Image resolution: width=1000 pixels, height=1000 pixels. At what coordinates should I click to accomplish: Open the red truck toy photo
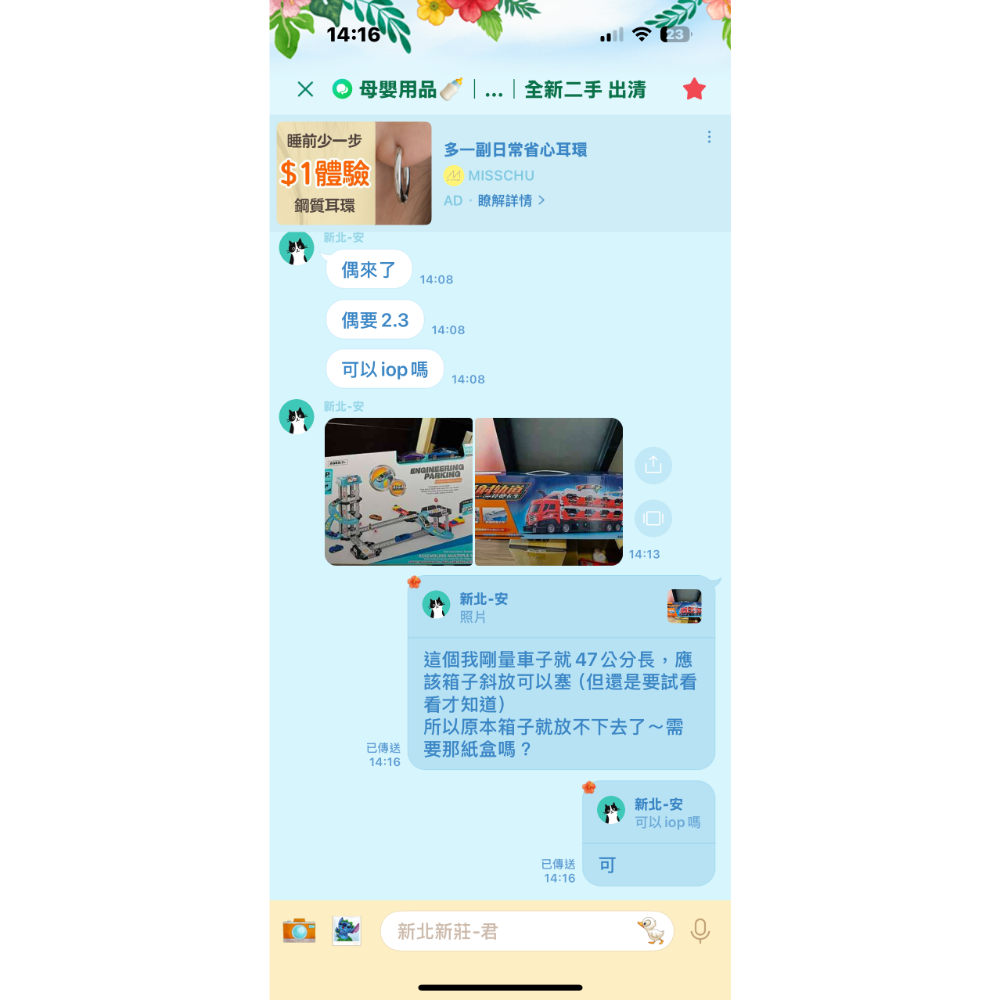click(548, 492)
